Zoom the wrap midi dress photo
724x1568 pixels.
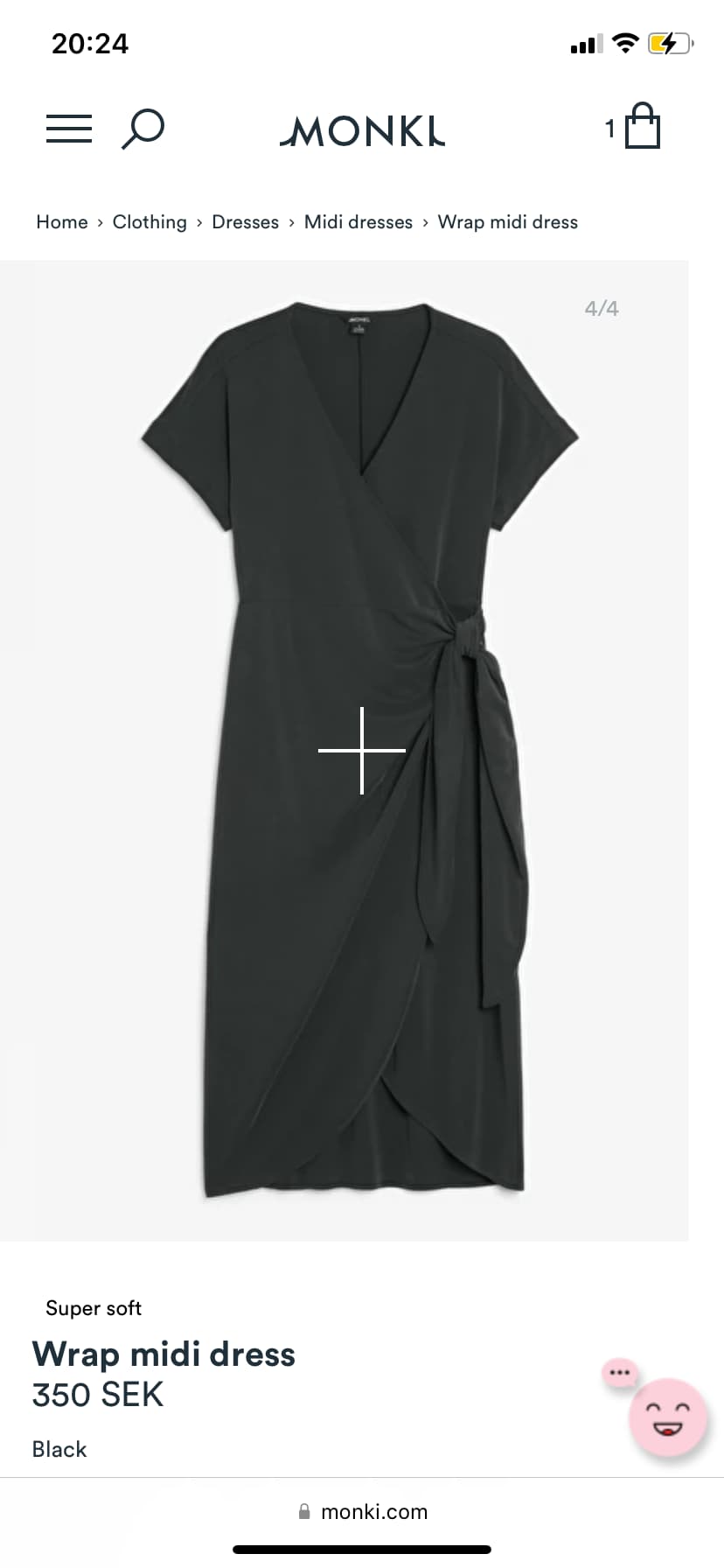[362, 751]
